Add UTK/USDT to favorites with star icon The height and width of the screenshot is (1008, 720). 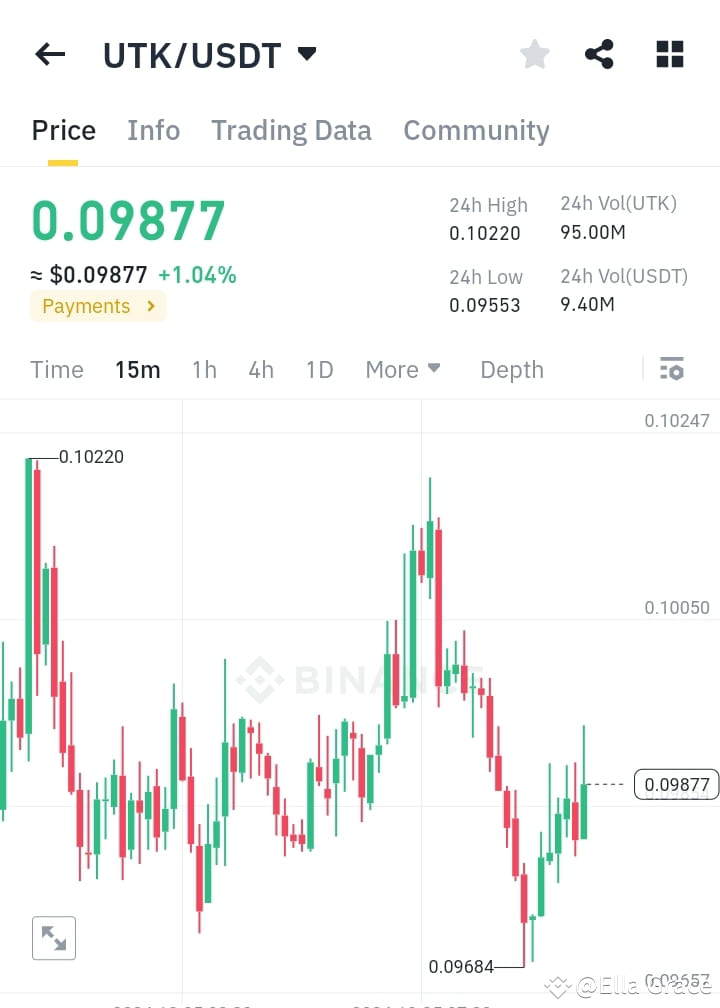(x=534, y=54)
